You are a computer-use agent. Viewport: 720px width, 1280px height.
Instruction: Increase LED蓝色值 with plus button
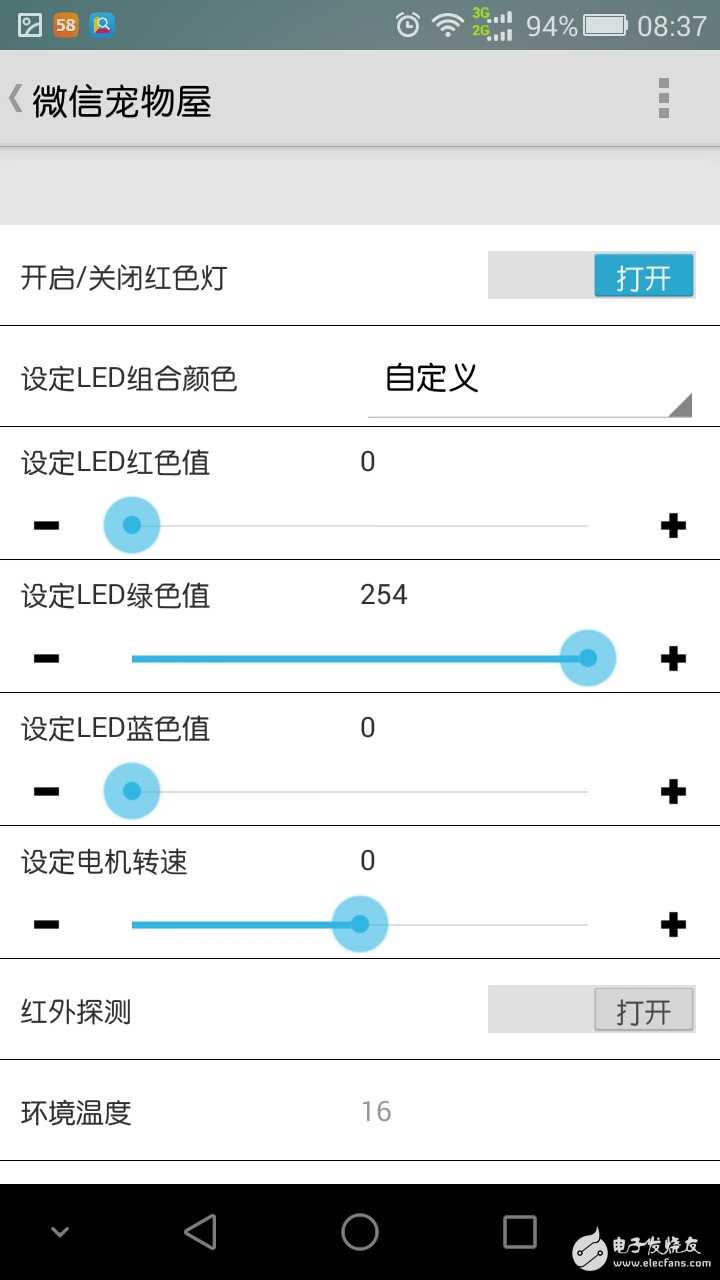(x=673, y=791)
